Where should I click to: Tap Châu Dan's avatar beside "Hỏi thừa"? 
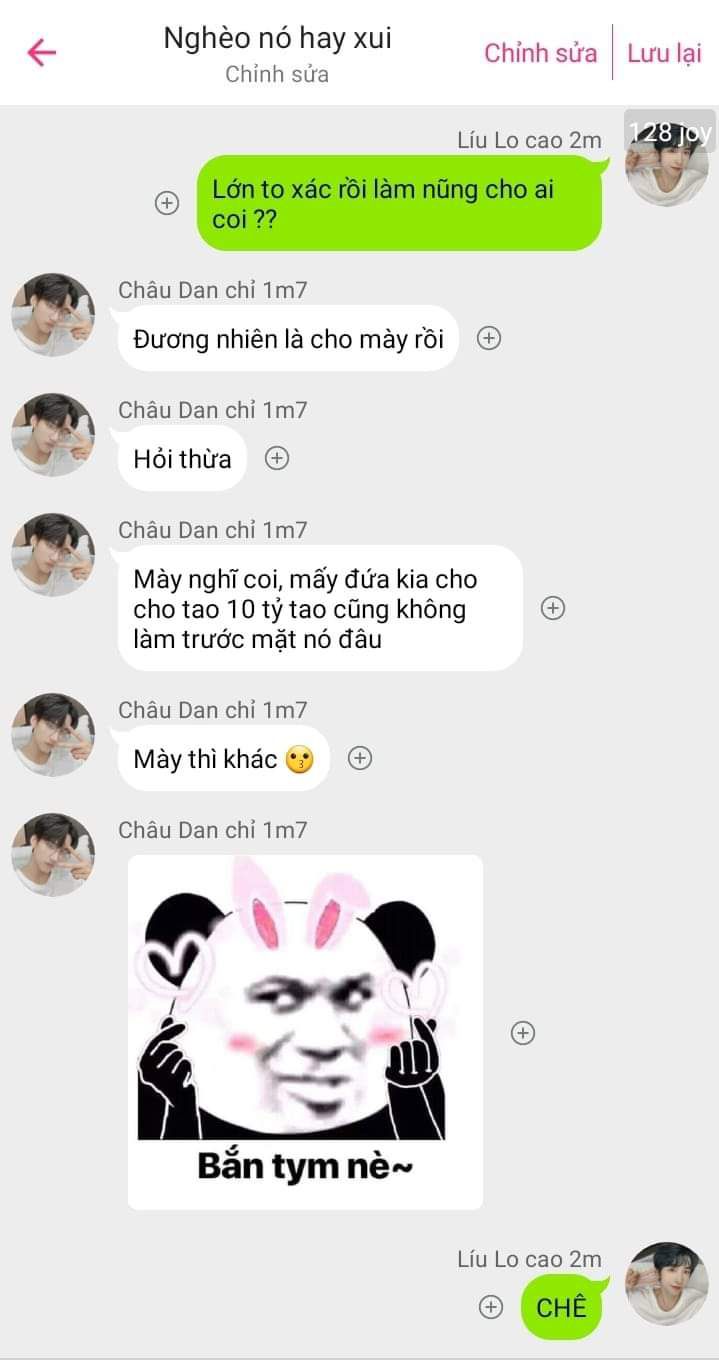(x=53, y=434)
